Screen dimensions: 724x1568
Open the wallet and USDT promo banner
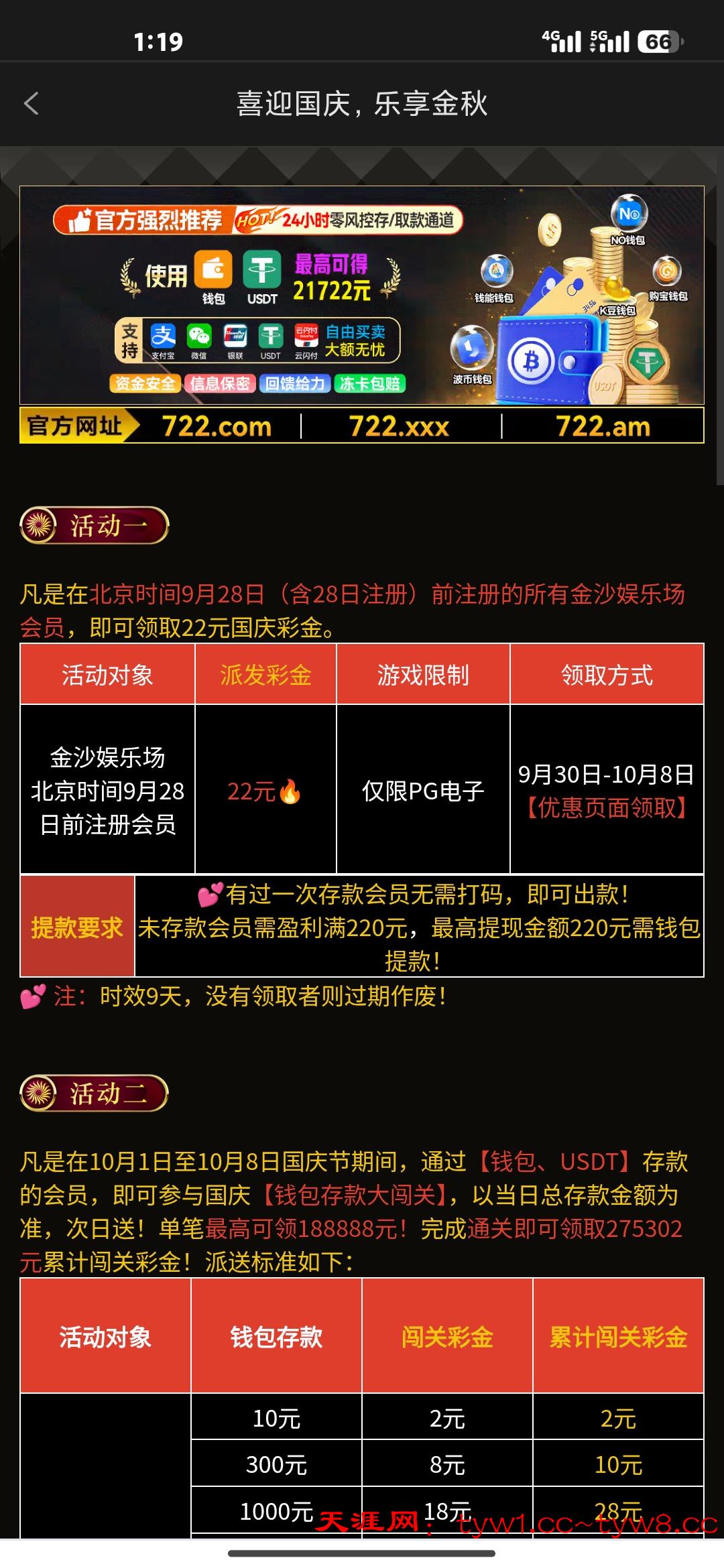(361, 296)
